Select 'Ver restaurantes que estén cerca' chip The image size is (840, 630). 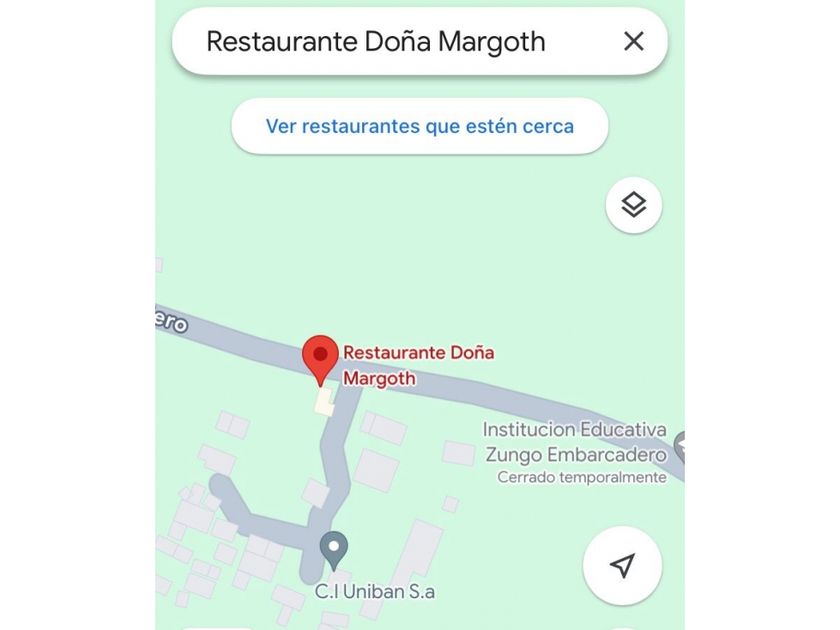419,127
